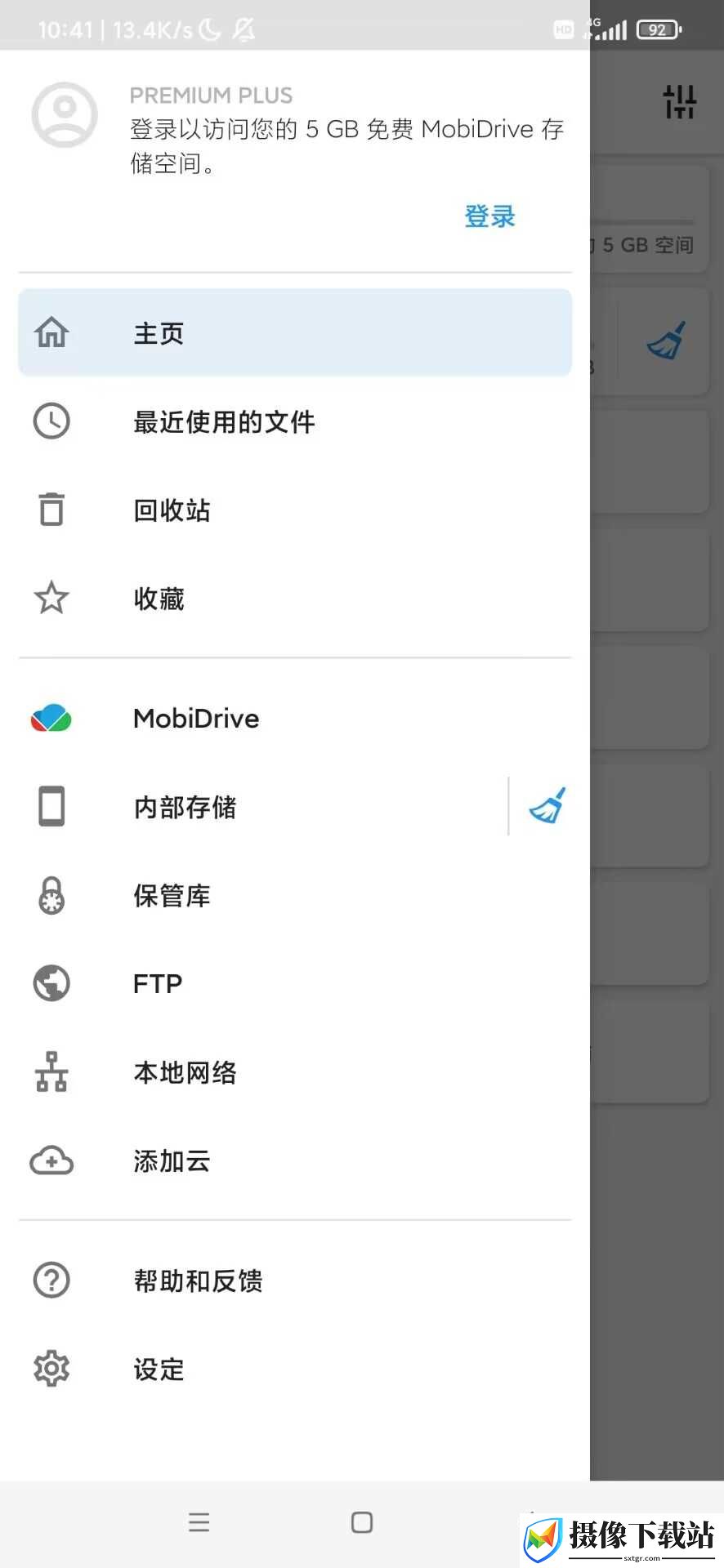Open 保管库 vault
This screenshot has width=724, height=1568.
click(295, 895)
